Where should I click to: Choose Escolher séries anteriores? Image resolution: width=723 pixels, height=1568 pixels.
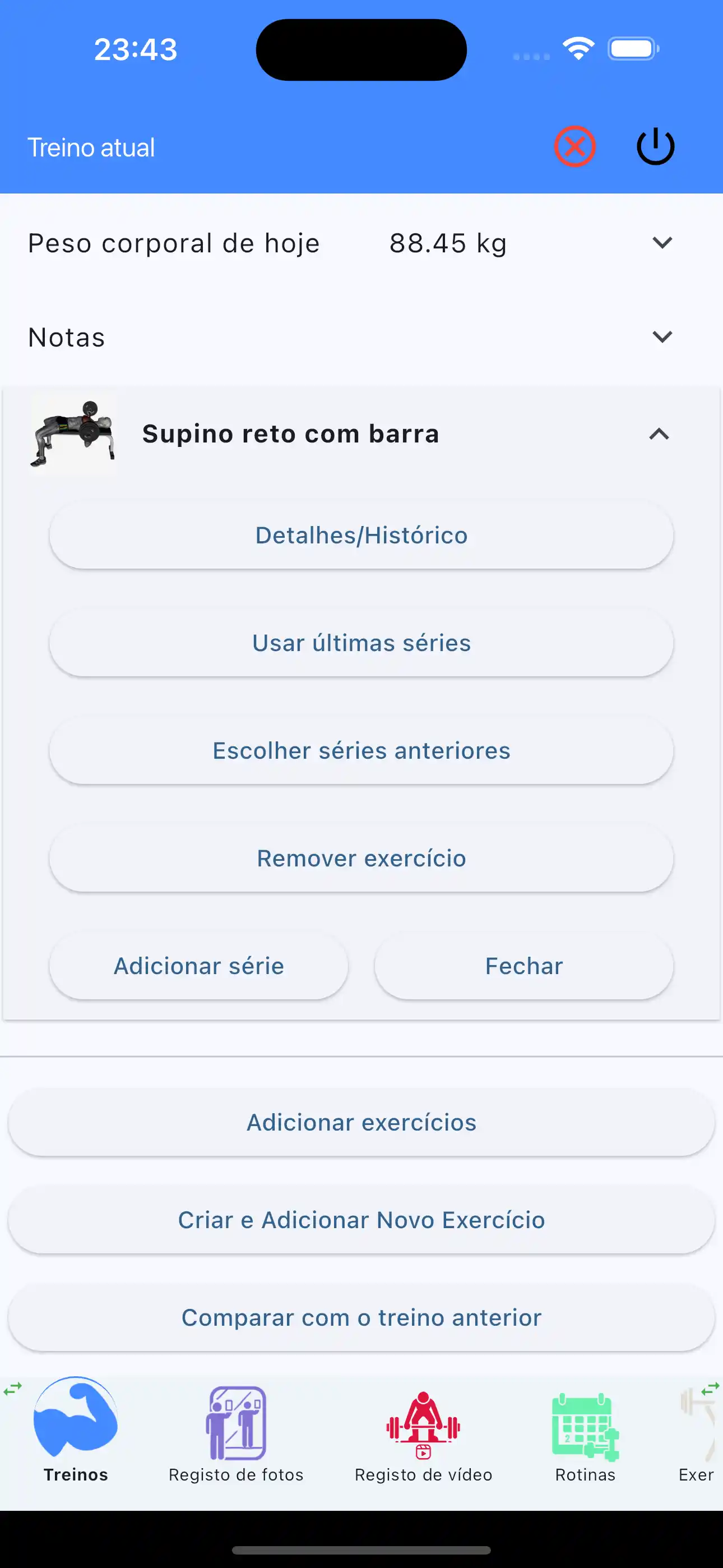coord(361,750)
